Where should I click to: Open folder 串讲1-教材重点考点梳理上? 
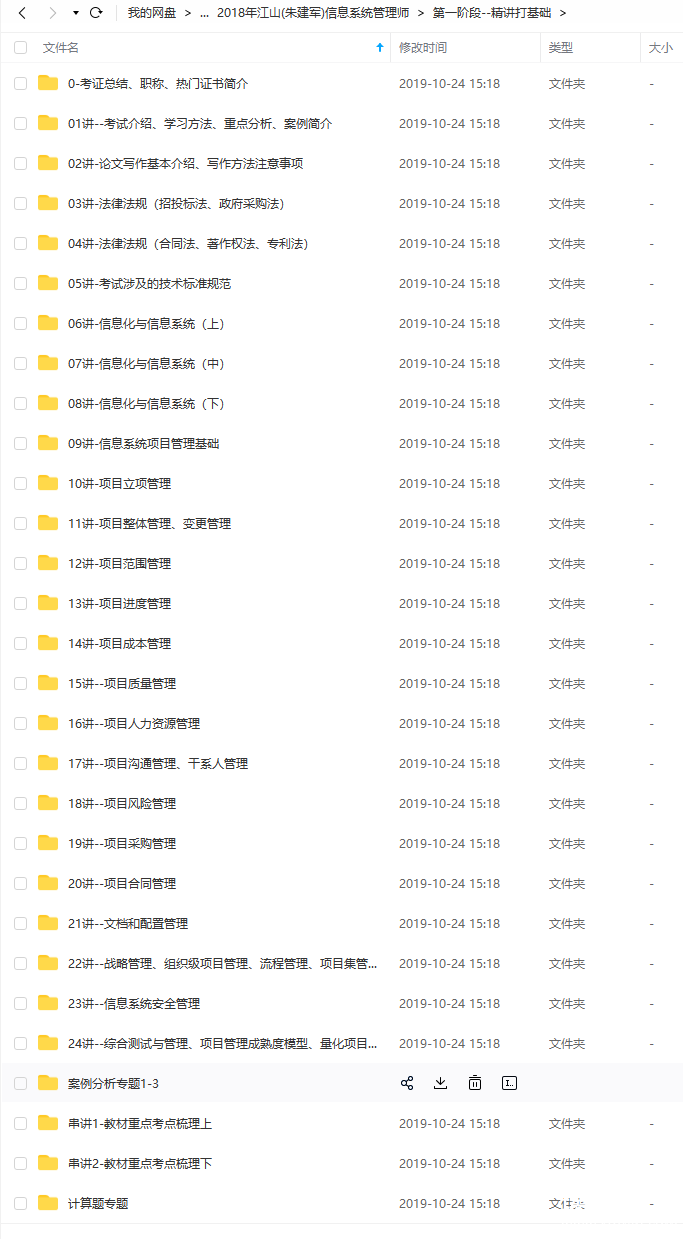140,1123
